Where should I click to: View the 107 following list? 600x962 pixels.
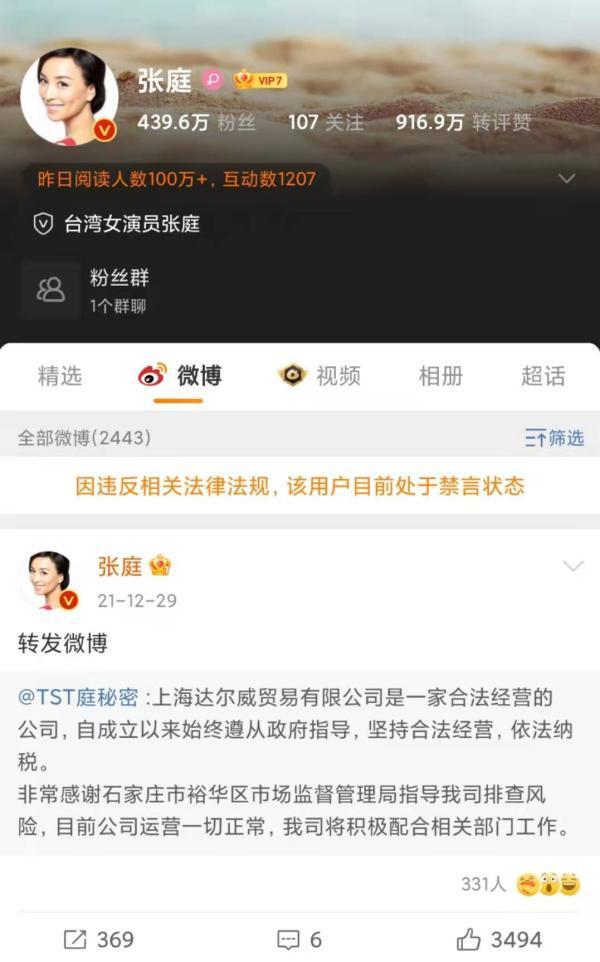[325, 123]
